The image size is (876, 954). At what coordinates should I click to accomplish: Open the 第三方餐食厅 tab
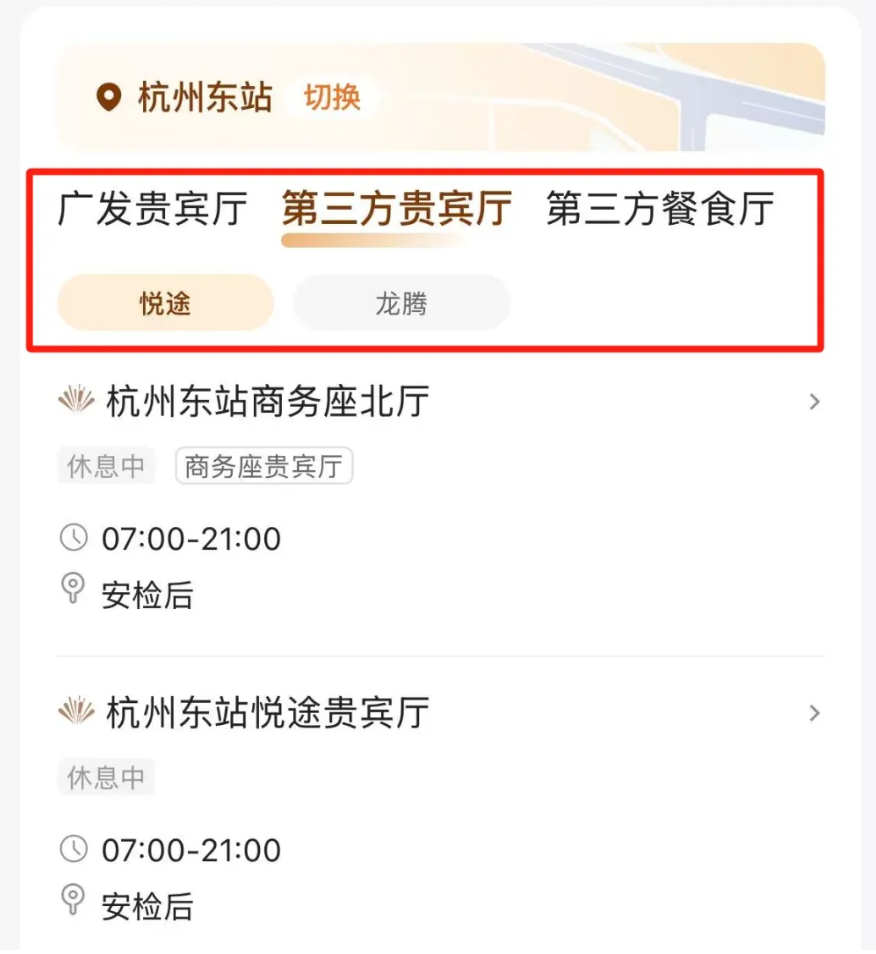coord(660,211)
